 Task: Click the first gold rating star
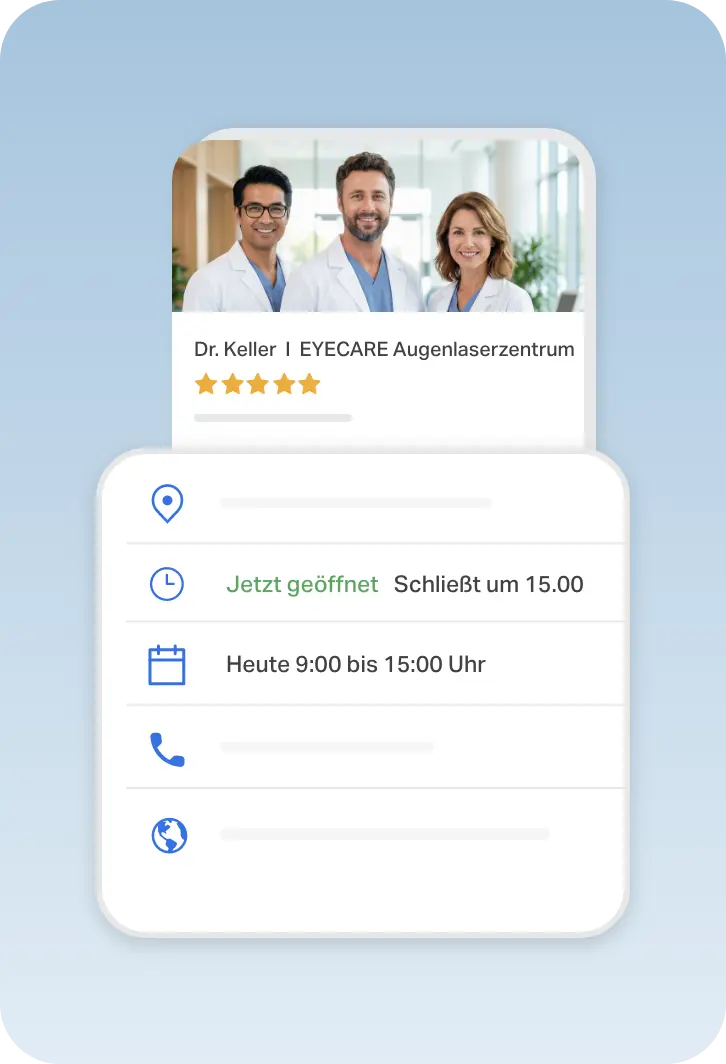[x=205, y=383]
